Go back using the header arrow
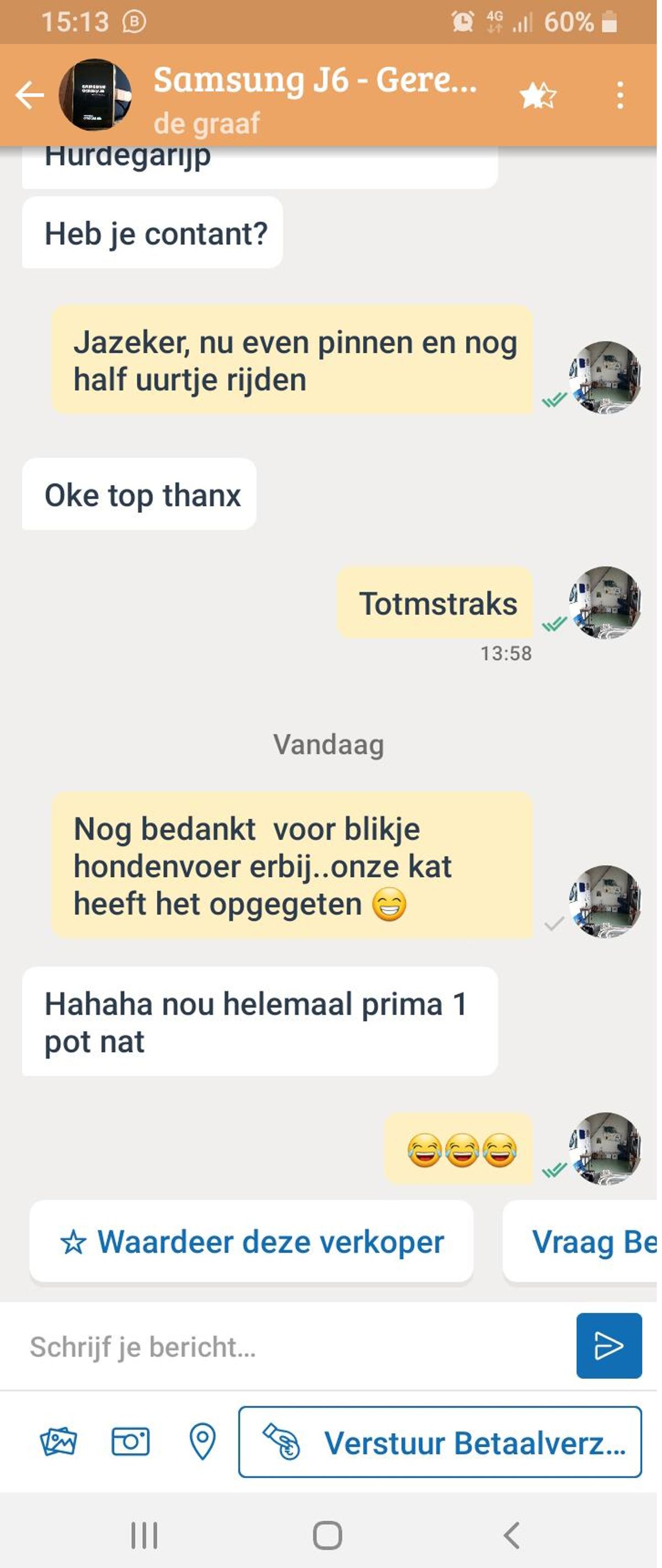The width and height of the screenshot is (662, 1568). coord(29,95)
